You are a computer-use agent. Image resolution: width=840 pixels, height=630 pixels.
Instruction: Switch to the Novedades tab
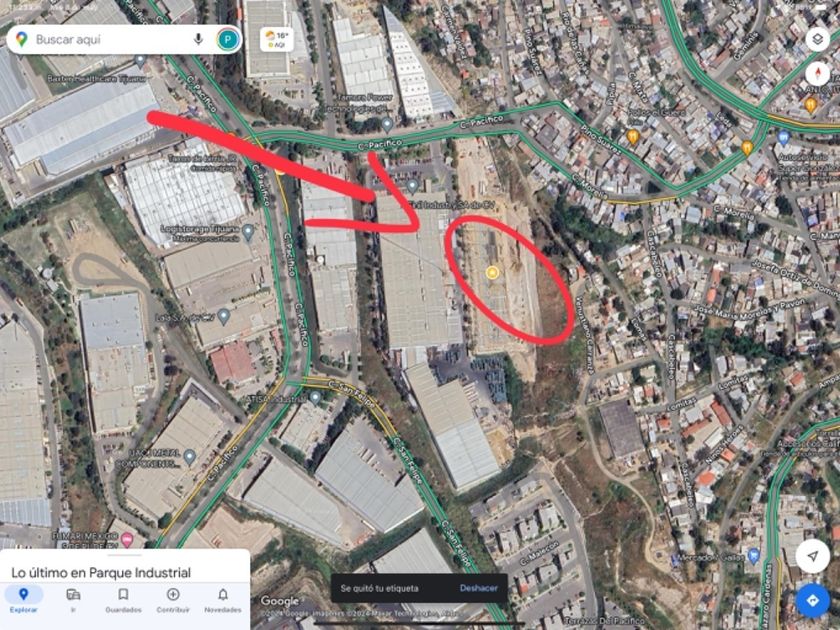point(223,599)
